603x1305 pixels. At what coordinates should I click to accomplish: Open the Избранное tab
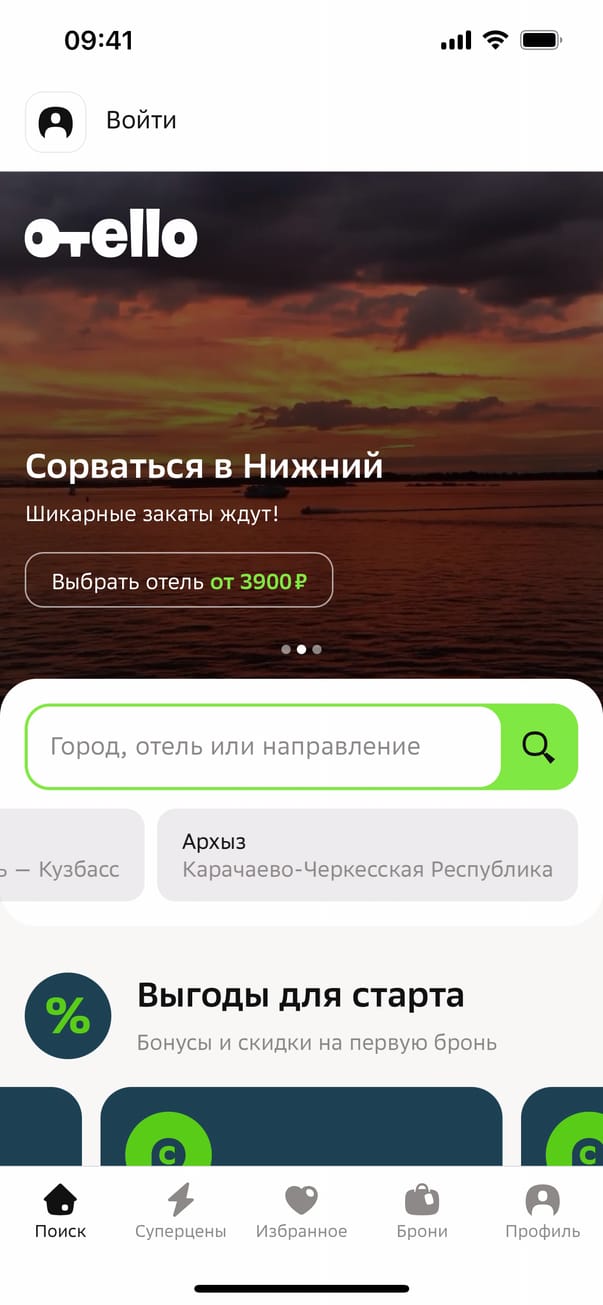pyautogui.click(x=301, y=1212)
